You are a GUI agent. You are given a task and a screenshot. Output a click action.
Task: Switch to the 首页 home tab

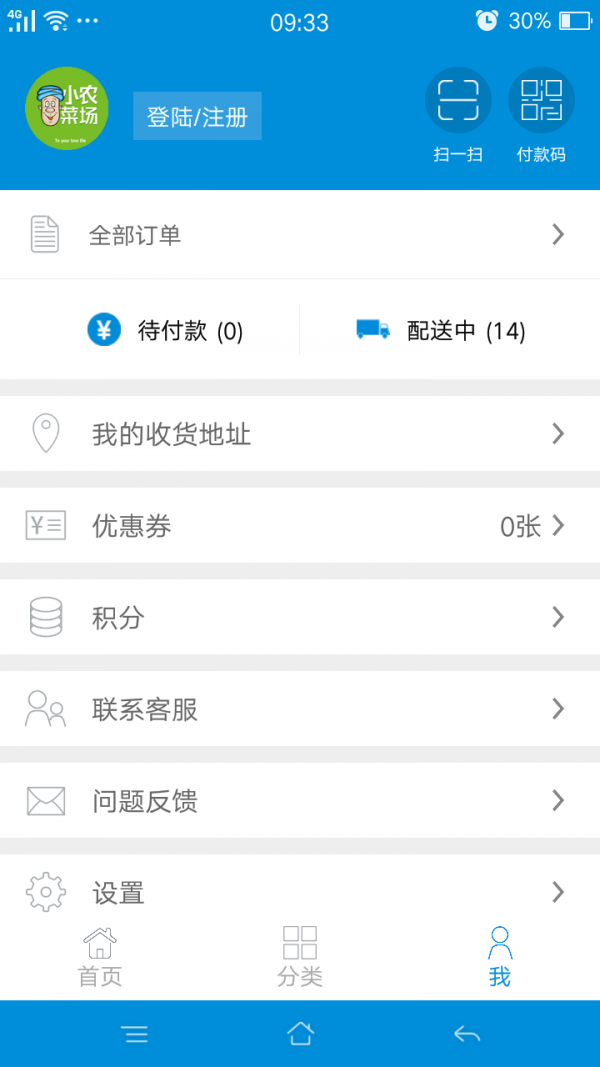point(100,957)
